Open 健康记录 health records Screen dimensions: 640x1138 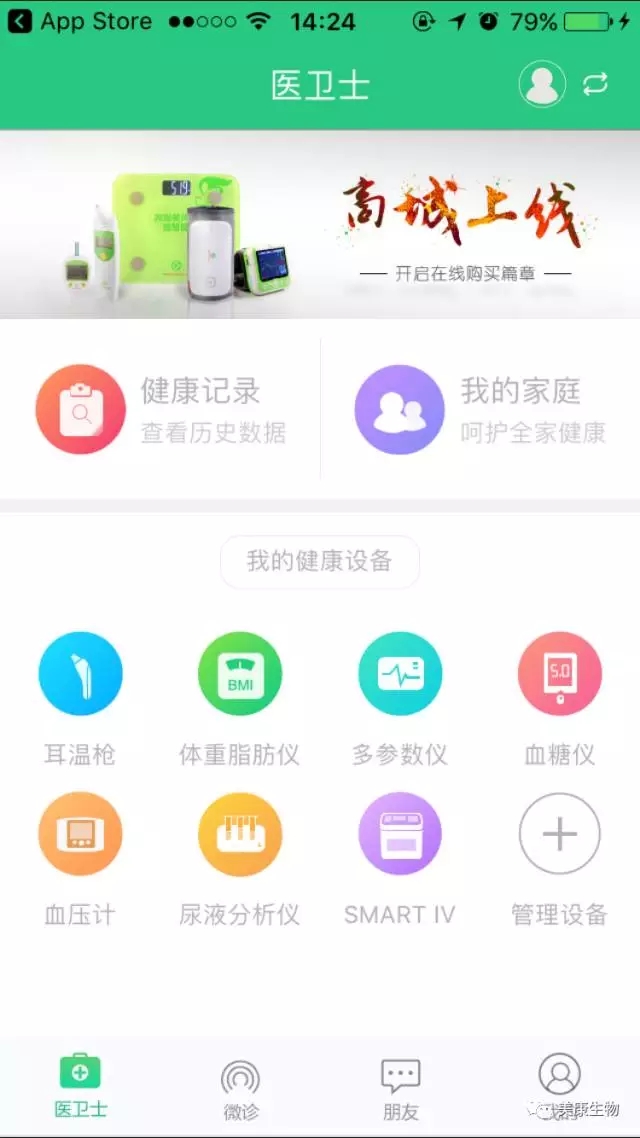[x=160, y=409]
